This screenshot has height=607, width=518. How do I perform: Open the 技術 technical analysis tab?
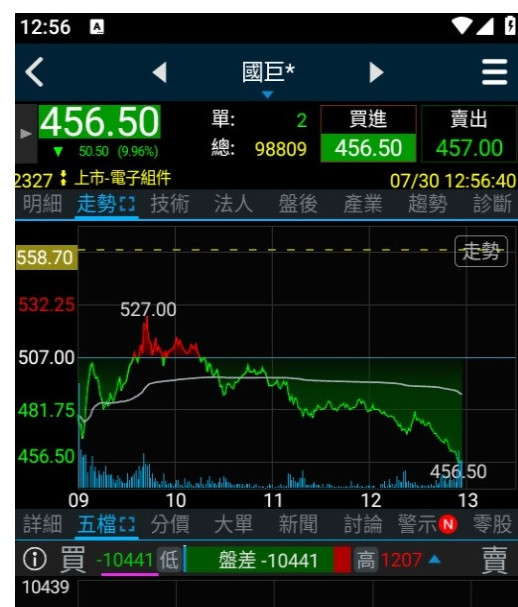click(170, 204)
